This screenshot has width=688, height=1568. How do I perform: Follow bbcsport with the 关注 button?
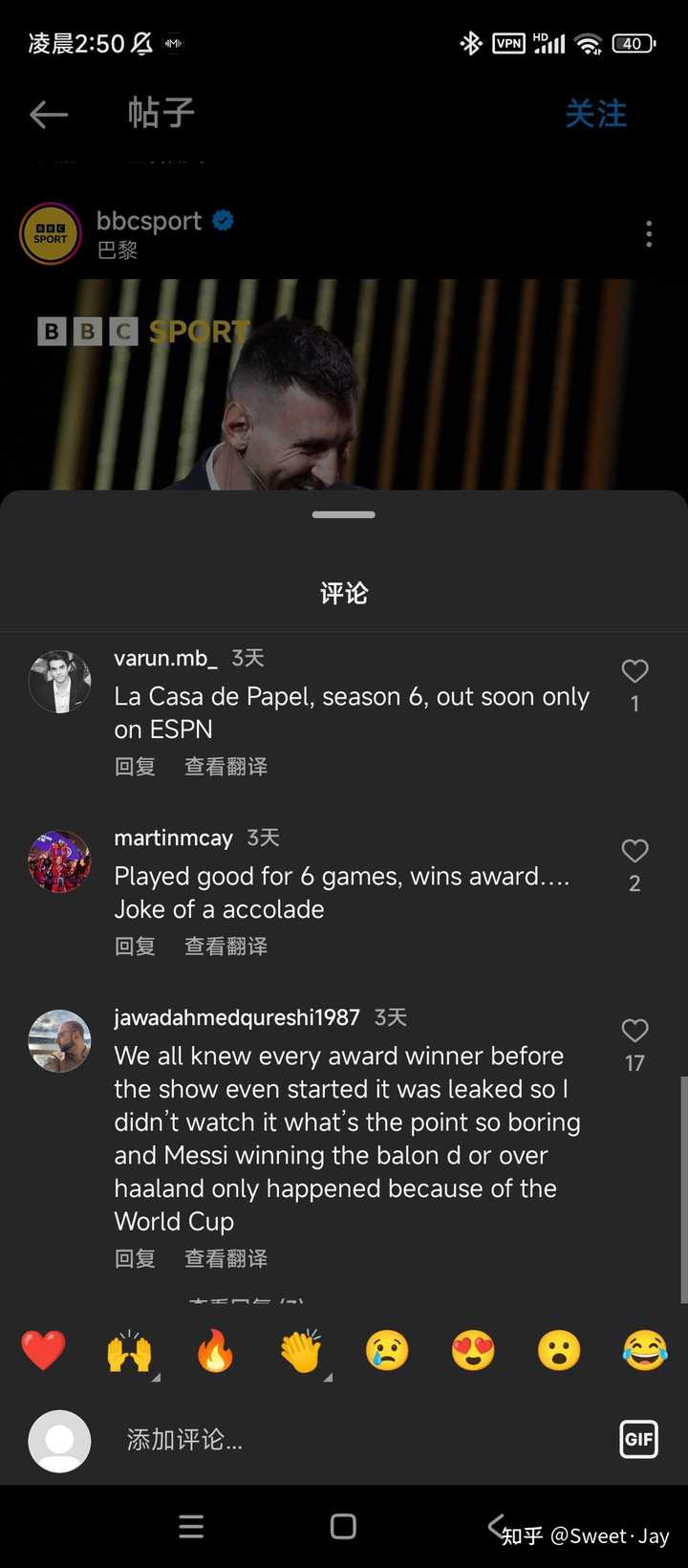click(595, 114)
